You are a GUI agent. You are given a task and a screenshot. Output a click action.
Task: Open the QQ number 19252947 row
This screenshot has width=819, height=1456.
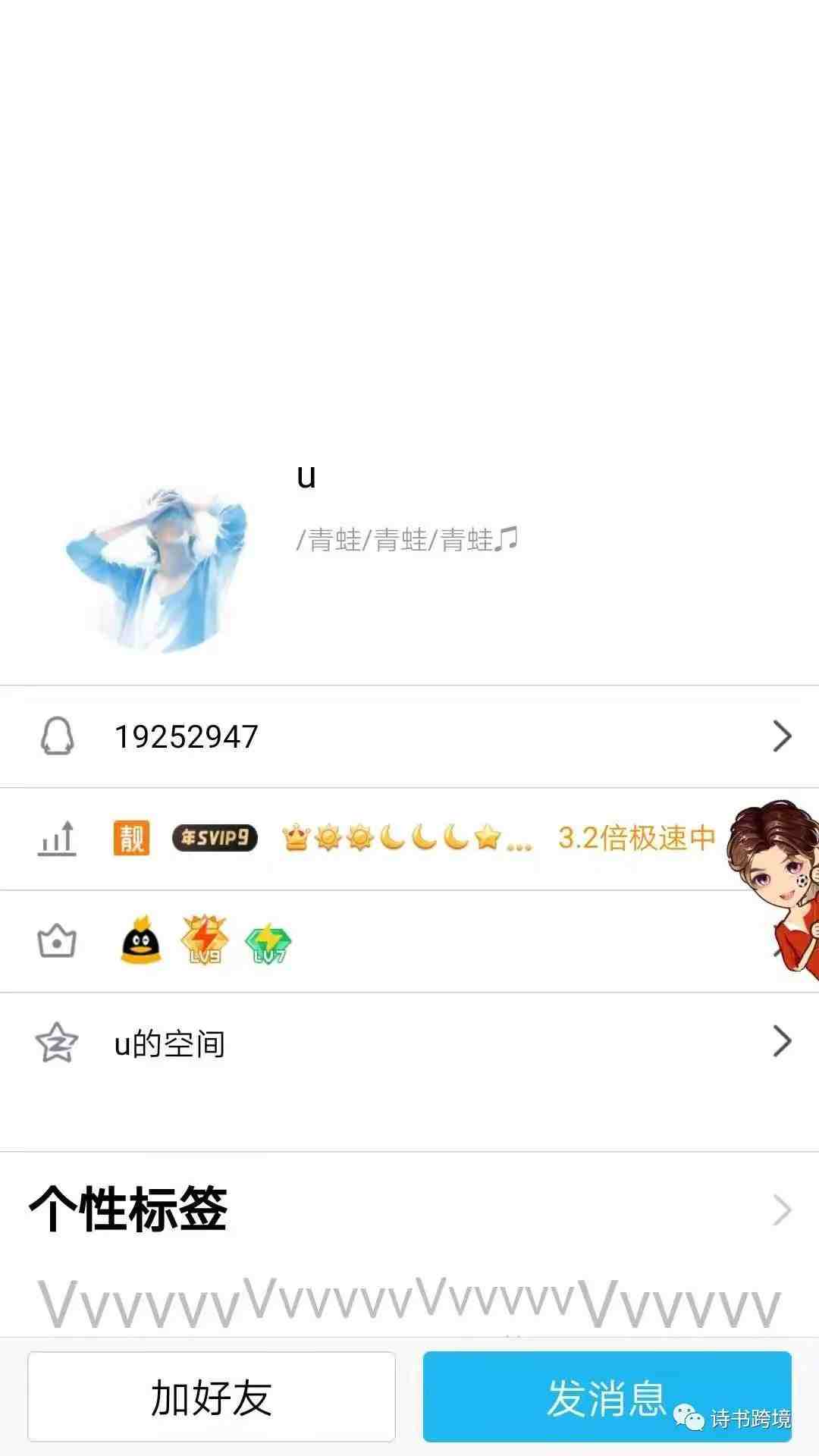pyautogui.click(x=409, y=736)
